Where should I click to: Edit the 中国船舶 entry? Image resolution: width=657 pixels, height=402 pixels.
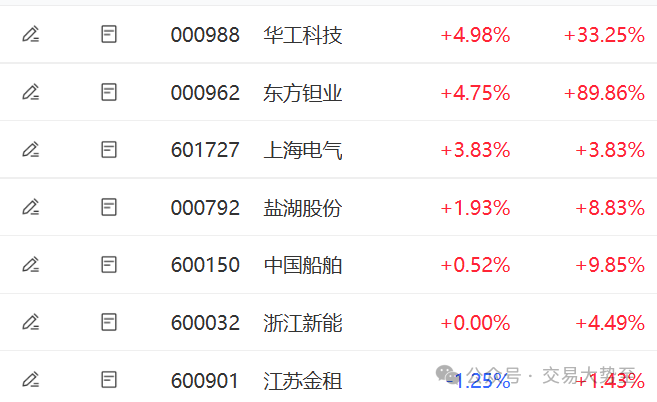coord(31,265)
